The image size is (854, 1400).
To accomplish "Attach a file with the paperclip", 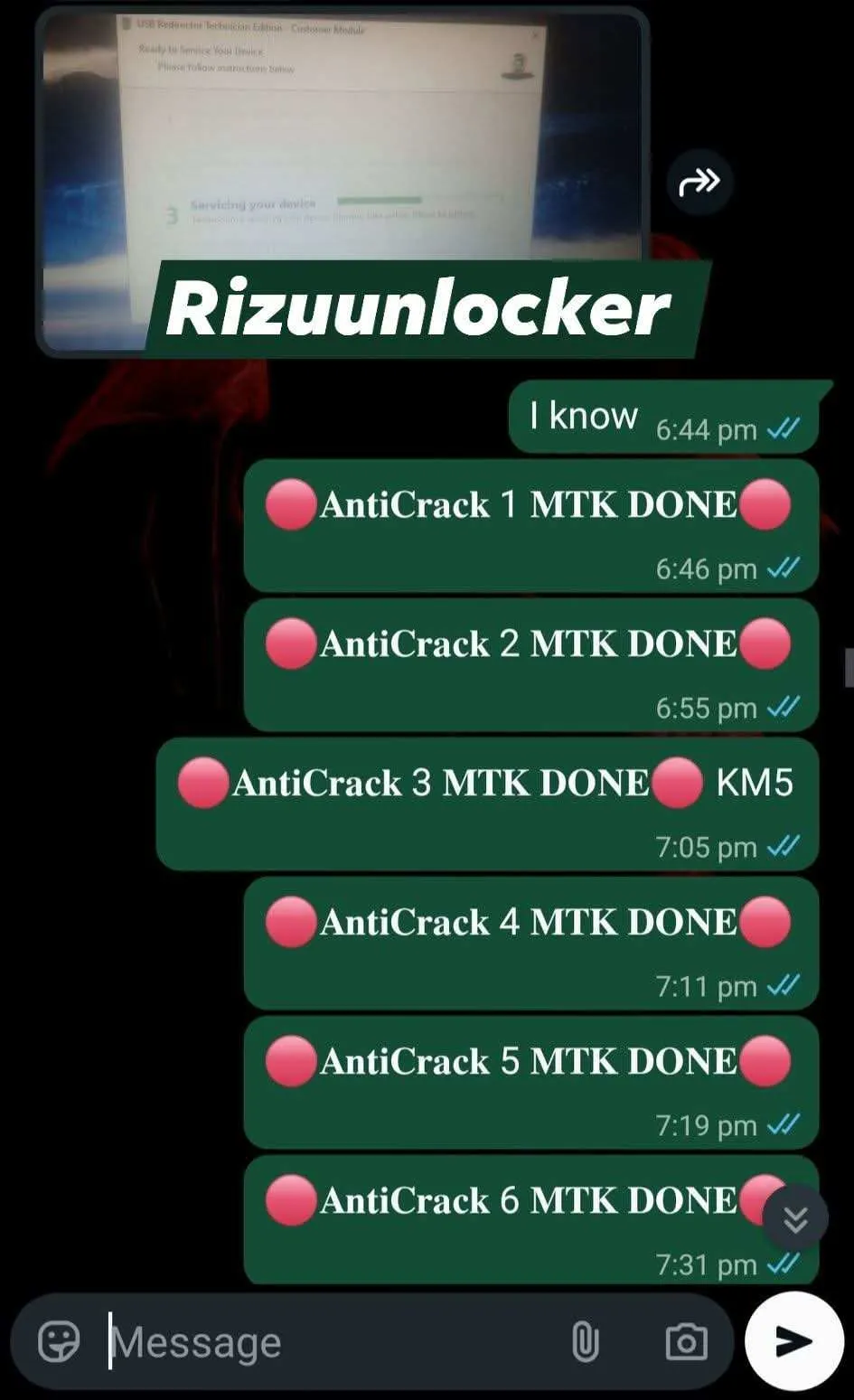I will click(585, 1342).
